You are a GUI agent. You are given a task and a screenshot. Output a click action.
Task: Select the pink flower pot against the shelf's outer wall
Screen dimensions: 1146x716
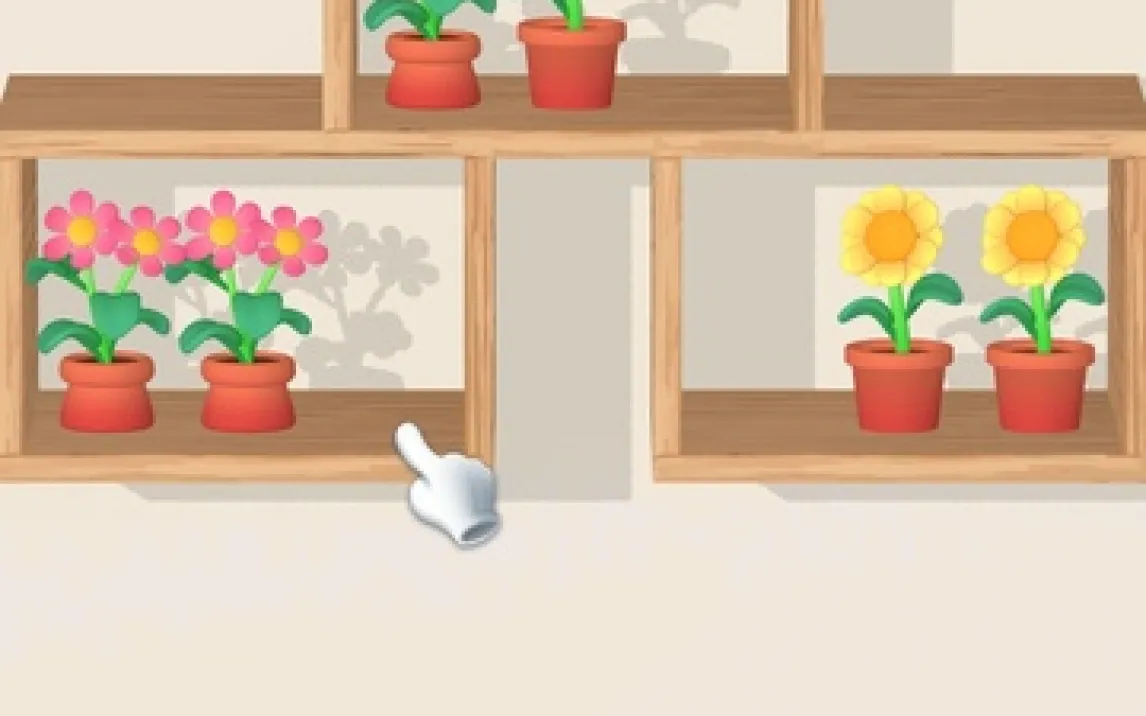106,390
